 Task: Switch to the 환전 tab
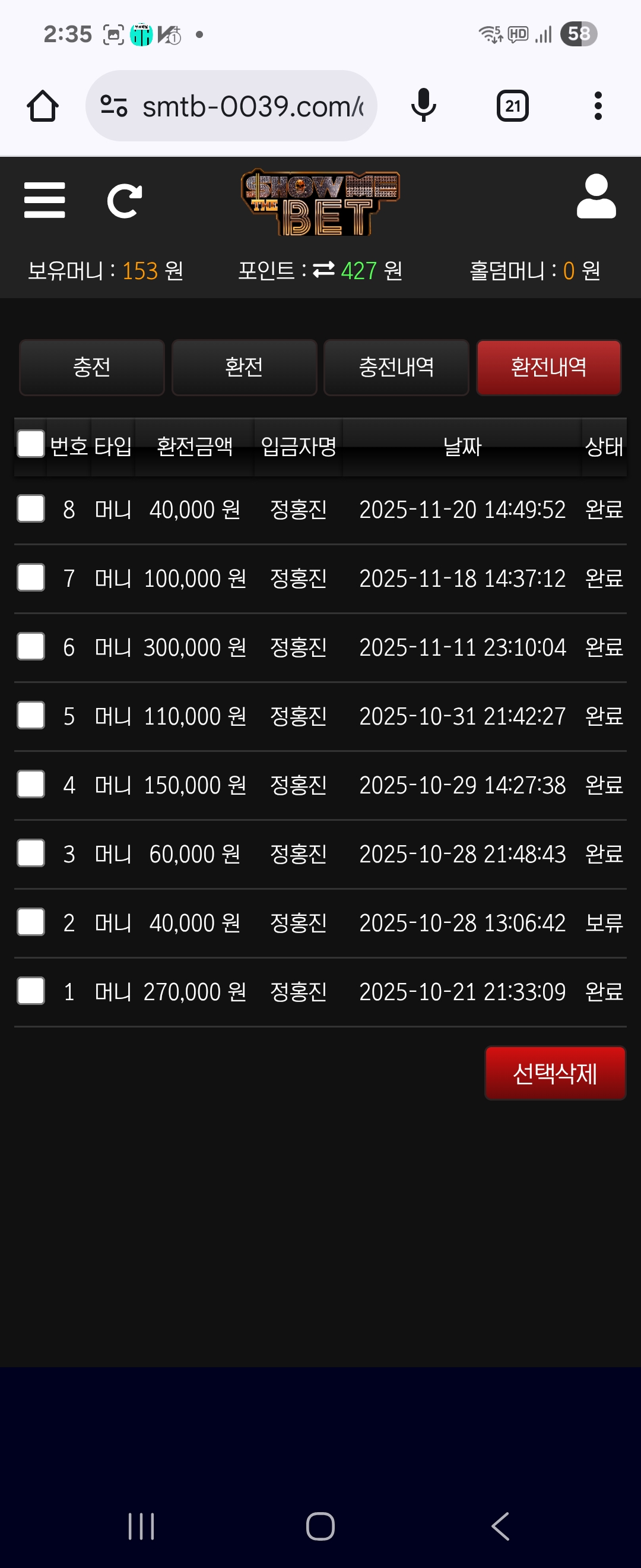click(244, 368)
